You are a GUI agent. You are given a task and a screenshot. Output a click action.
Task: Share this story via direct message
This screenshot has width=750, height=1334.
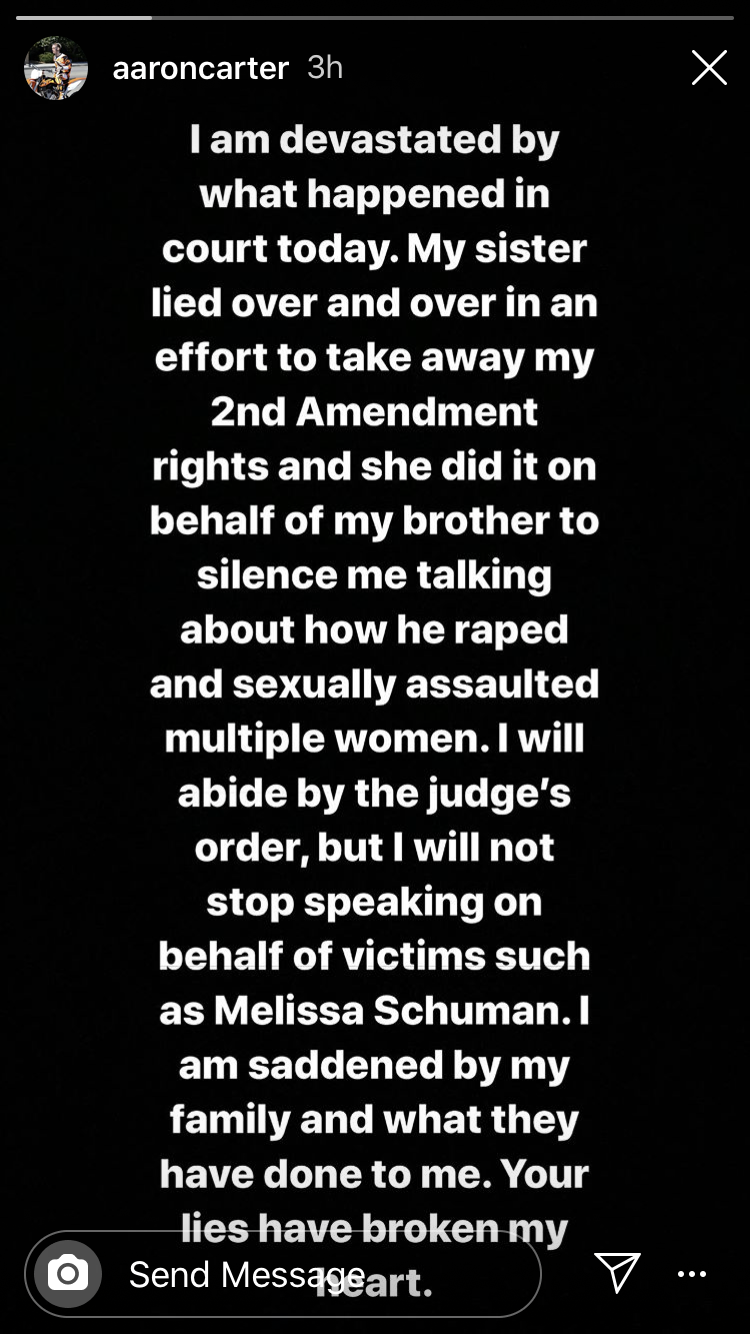coord(617,1272)
